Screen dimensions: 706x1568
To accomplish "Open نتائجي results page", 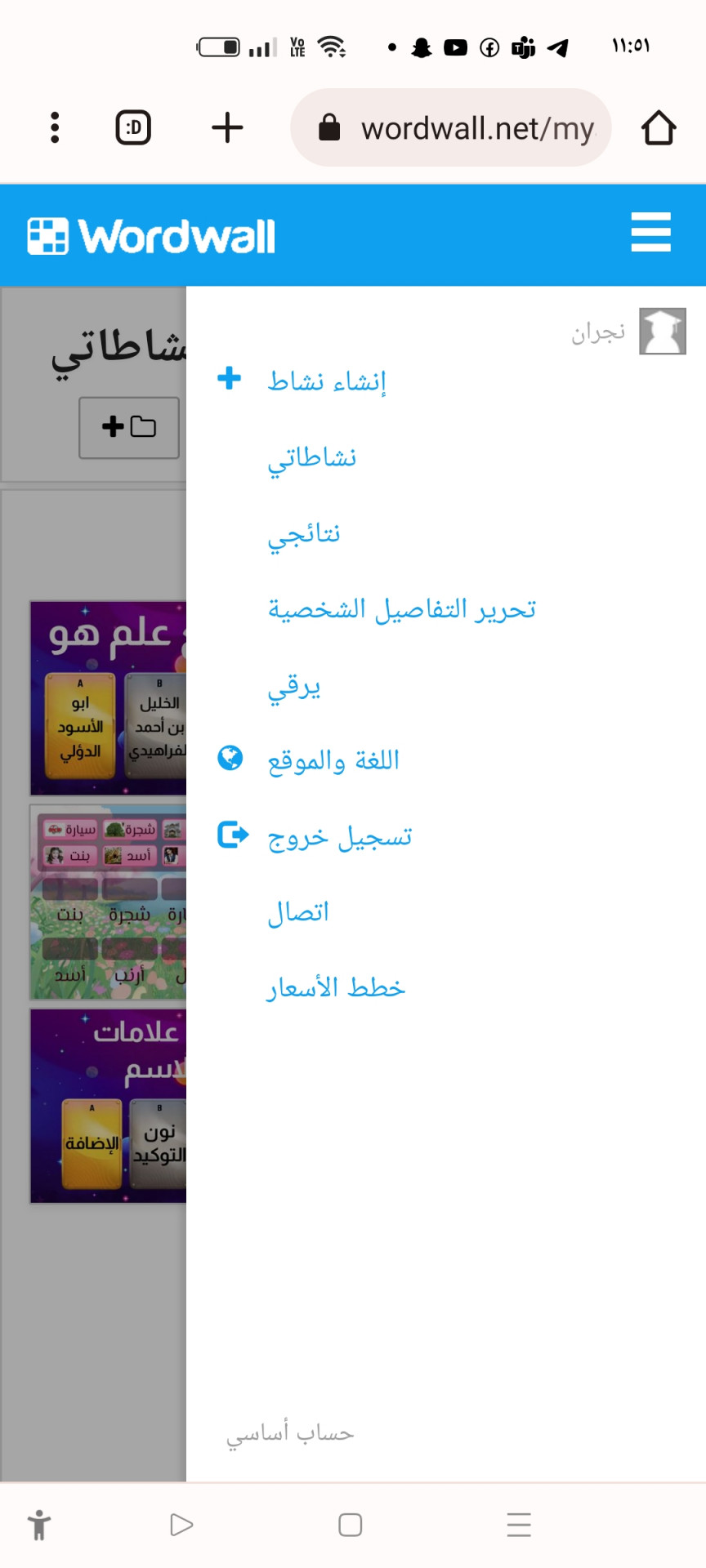I will pyautogui.click(x=304, y=533).
